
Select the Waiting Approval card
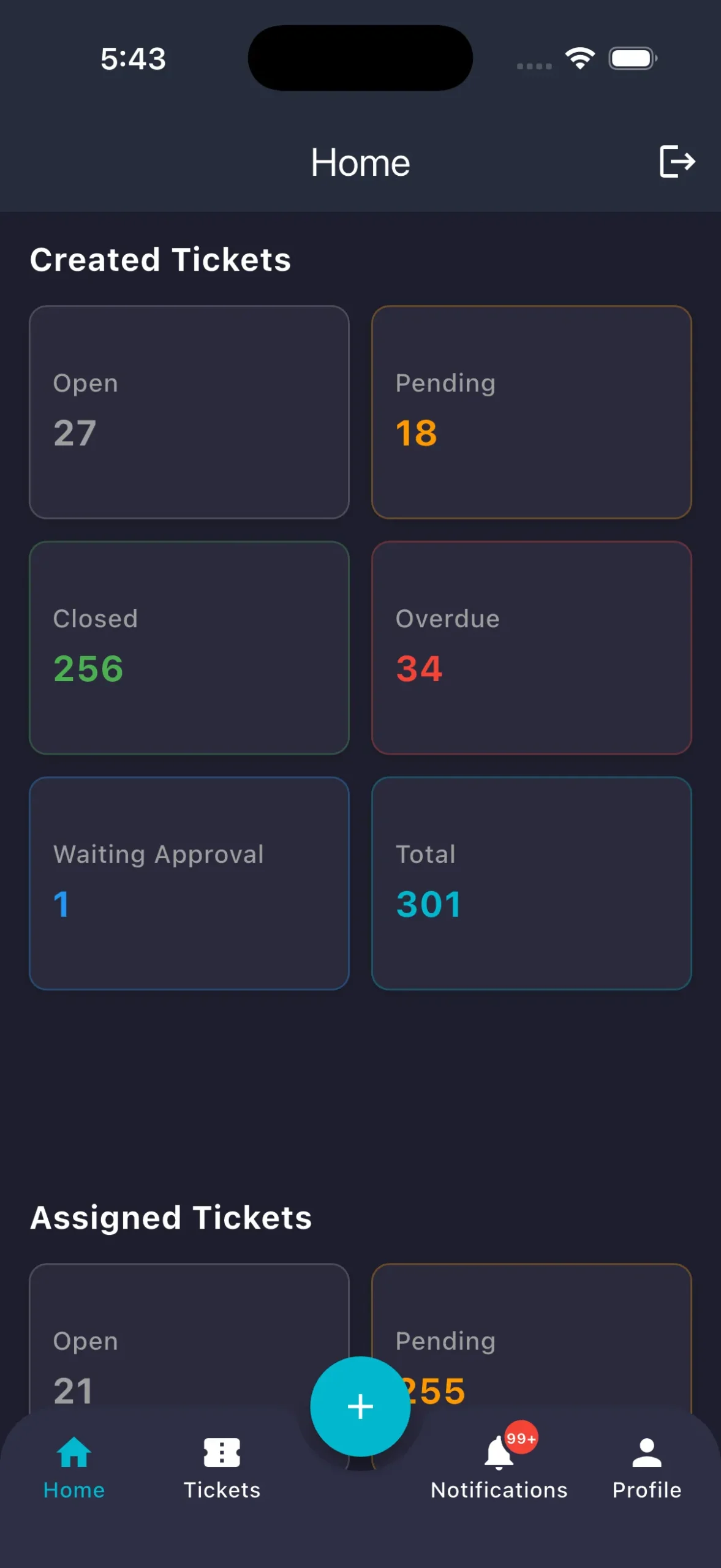[189, 883]
